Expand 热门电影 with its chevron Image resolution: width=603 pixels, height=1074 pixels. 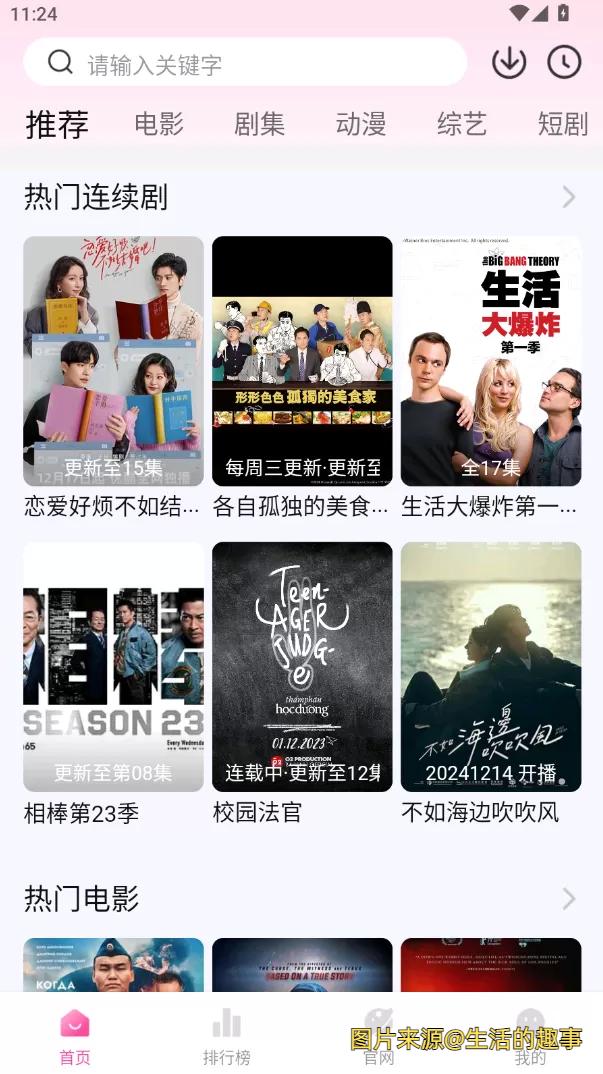click(x=568, y=899)
